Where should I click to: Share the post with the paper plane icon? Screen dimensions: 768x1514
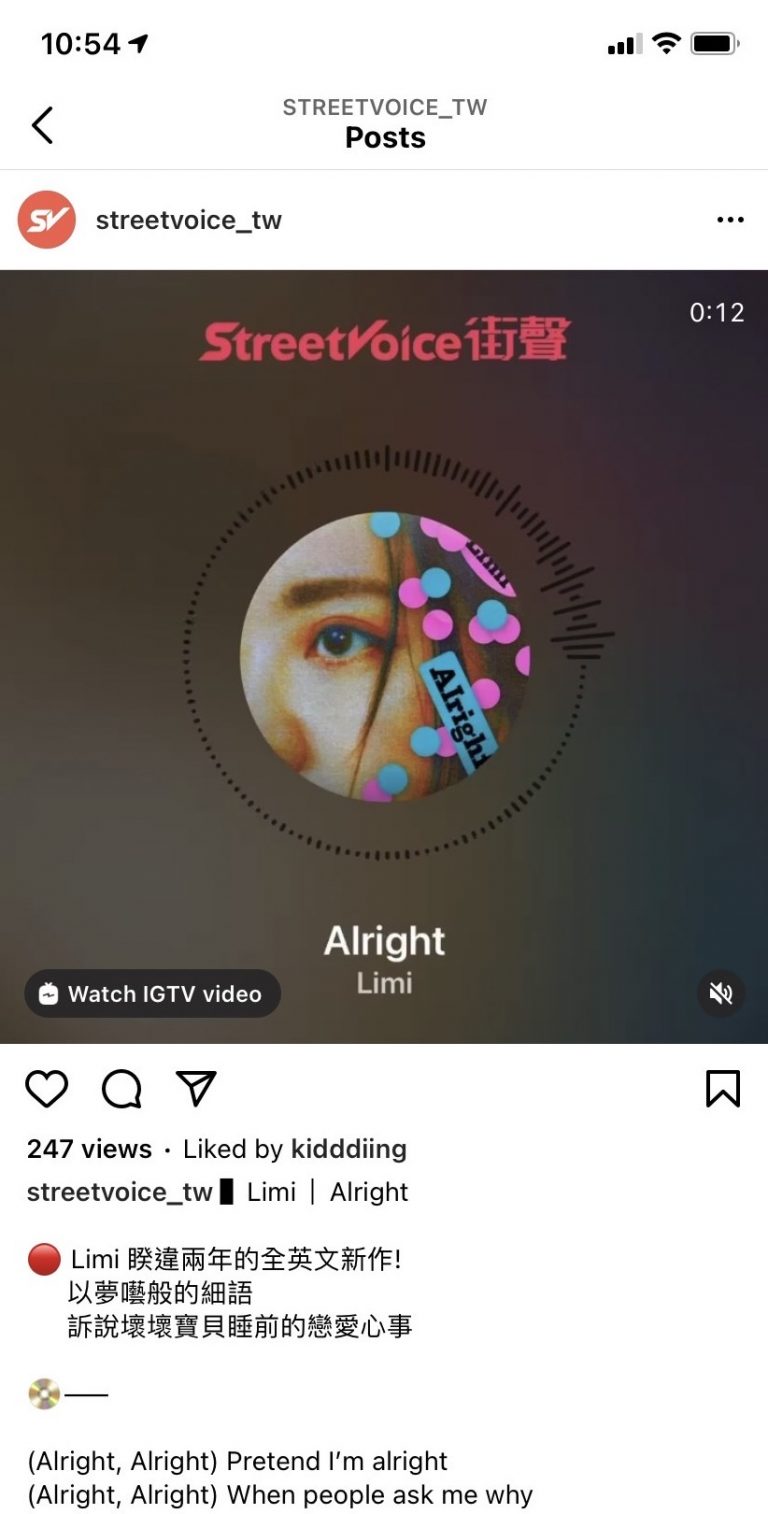point(196,1089)
